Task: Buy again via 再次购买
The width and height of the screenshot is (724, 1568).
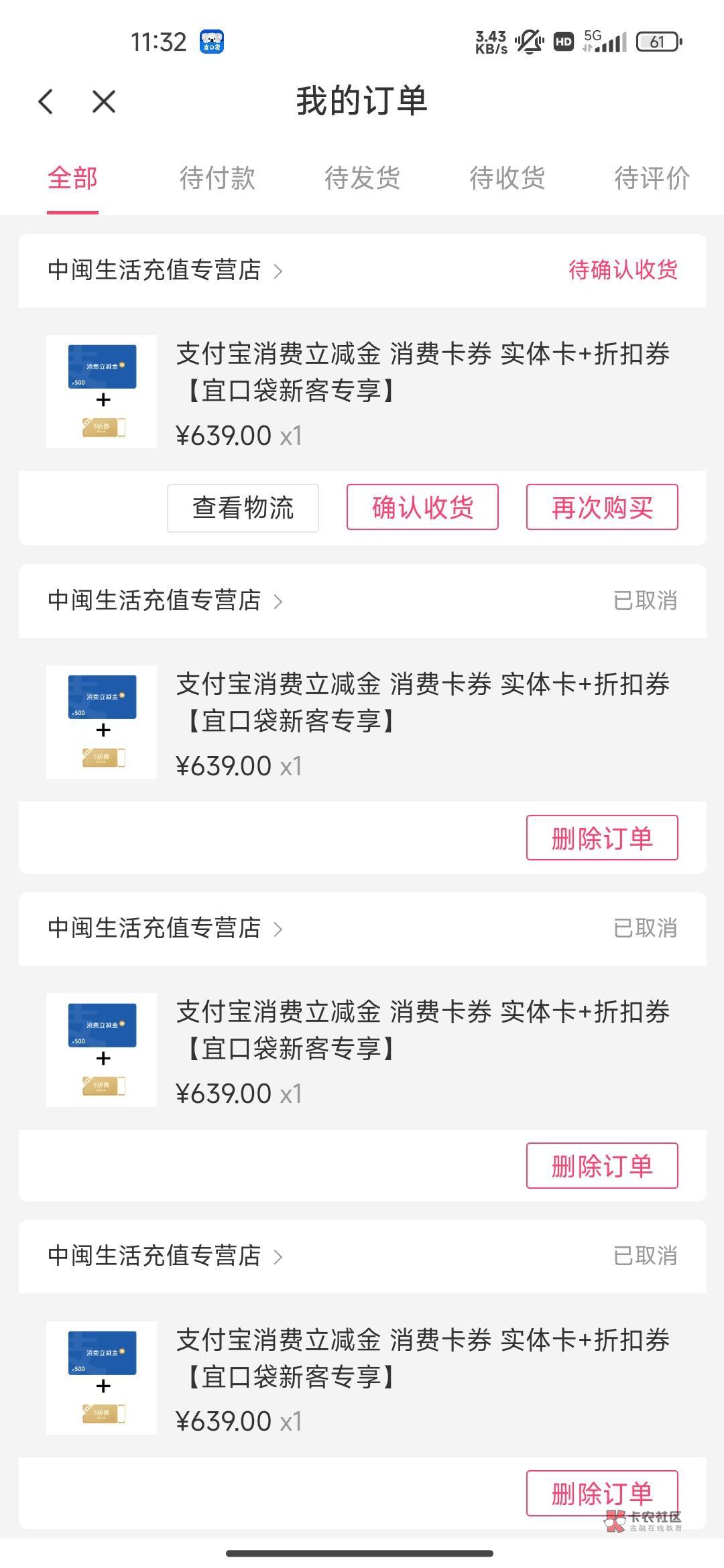Action: (x=602, y=507)
